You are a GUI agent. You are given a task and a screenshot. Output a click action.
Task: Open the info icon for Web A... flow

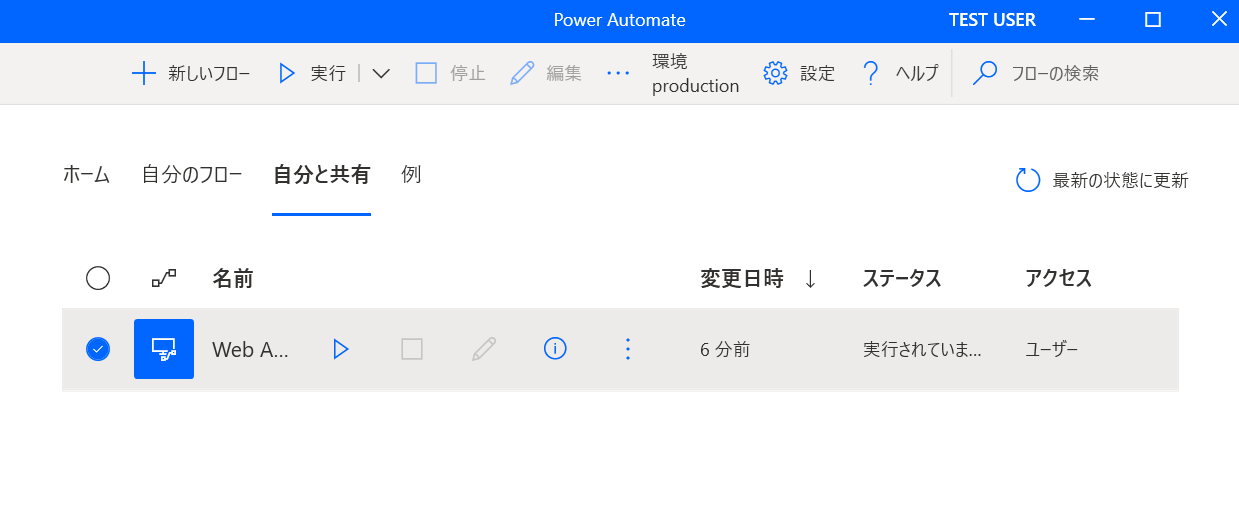pos(555,348)
